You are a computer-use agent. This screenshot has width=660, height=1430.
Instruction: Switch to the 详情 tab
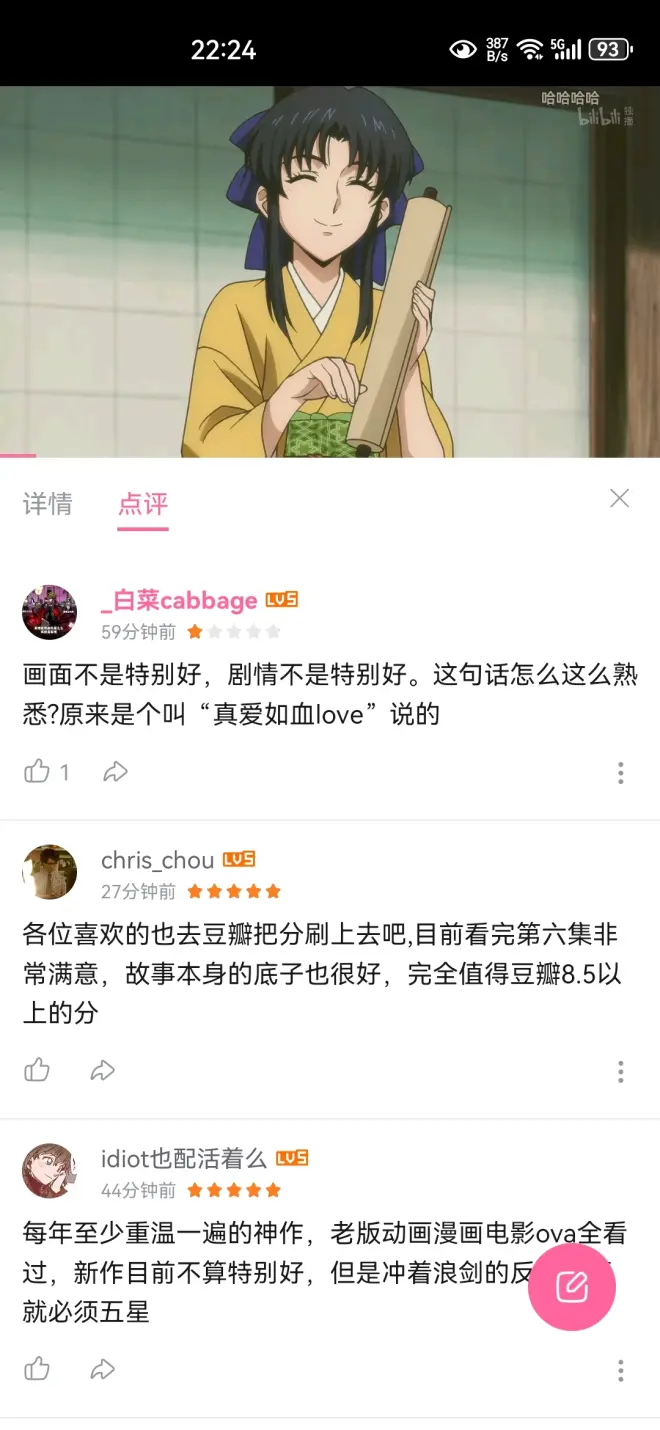(48, 503)
